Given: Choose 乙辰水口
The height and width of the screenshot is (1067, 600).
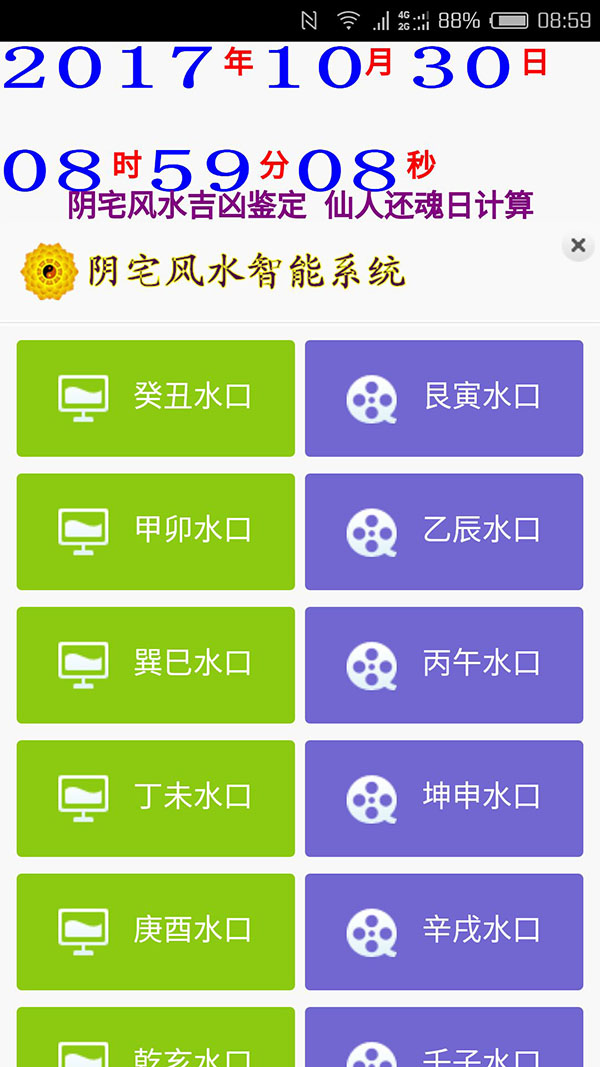Looking at the screenshot, I should point(444,531).
